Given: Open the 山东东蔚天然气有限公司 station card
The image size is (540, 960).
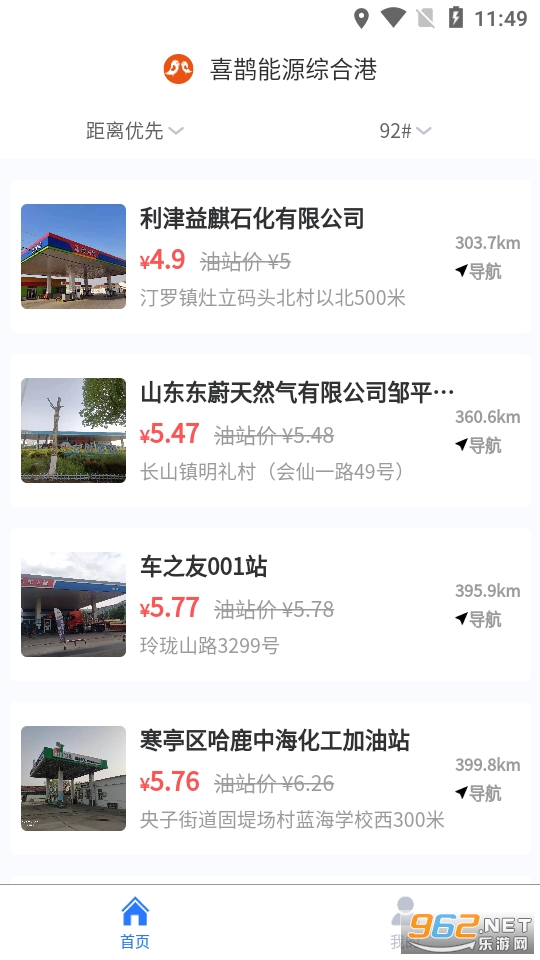Looking at the screenshot, I should [270, 430].
